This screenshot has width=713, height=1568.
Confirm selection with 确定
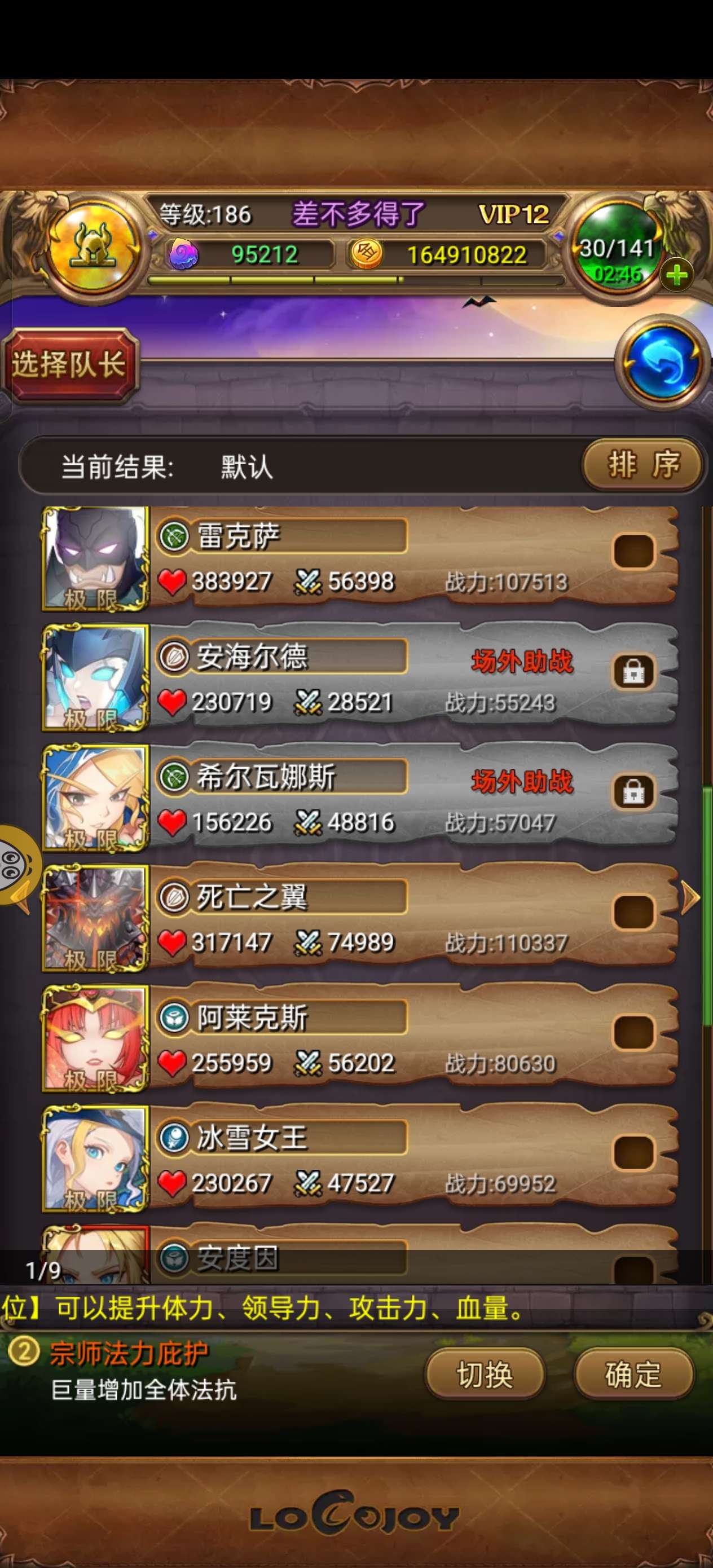coord(633,1375)
